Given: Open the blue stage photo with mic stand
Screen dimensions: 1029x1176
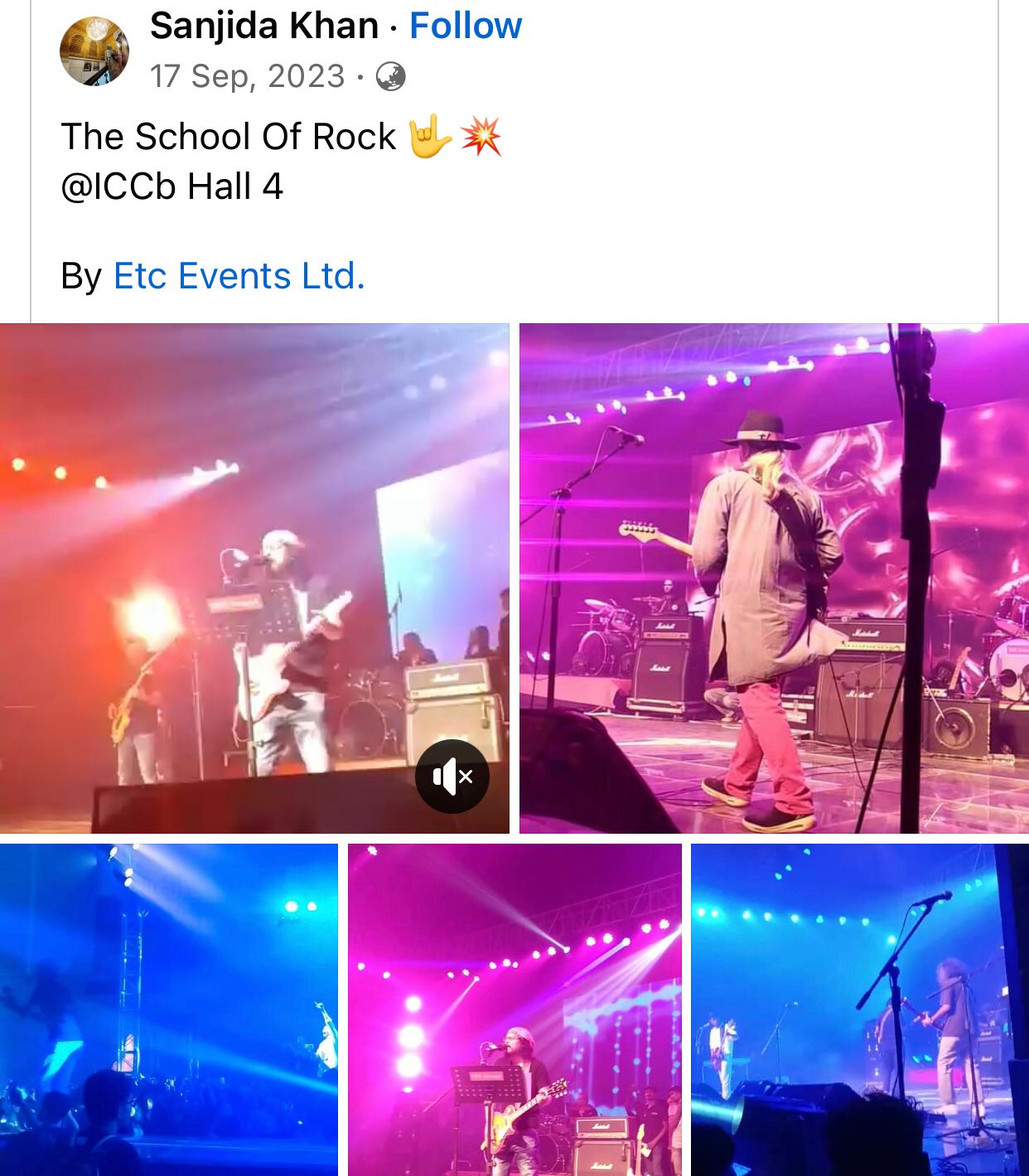Looking at the screenshot, I should pos(859,1009).
